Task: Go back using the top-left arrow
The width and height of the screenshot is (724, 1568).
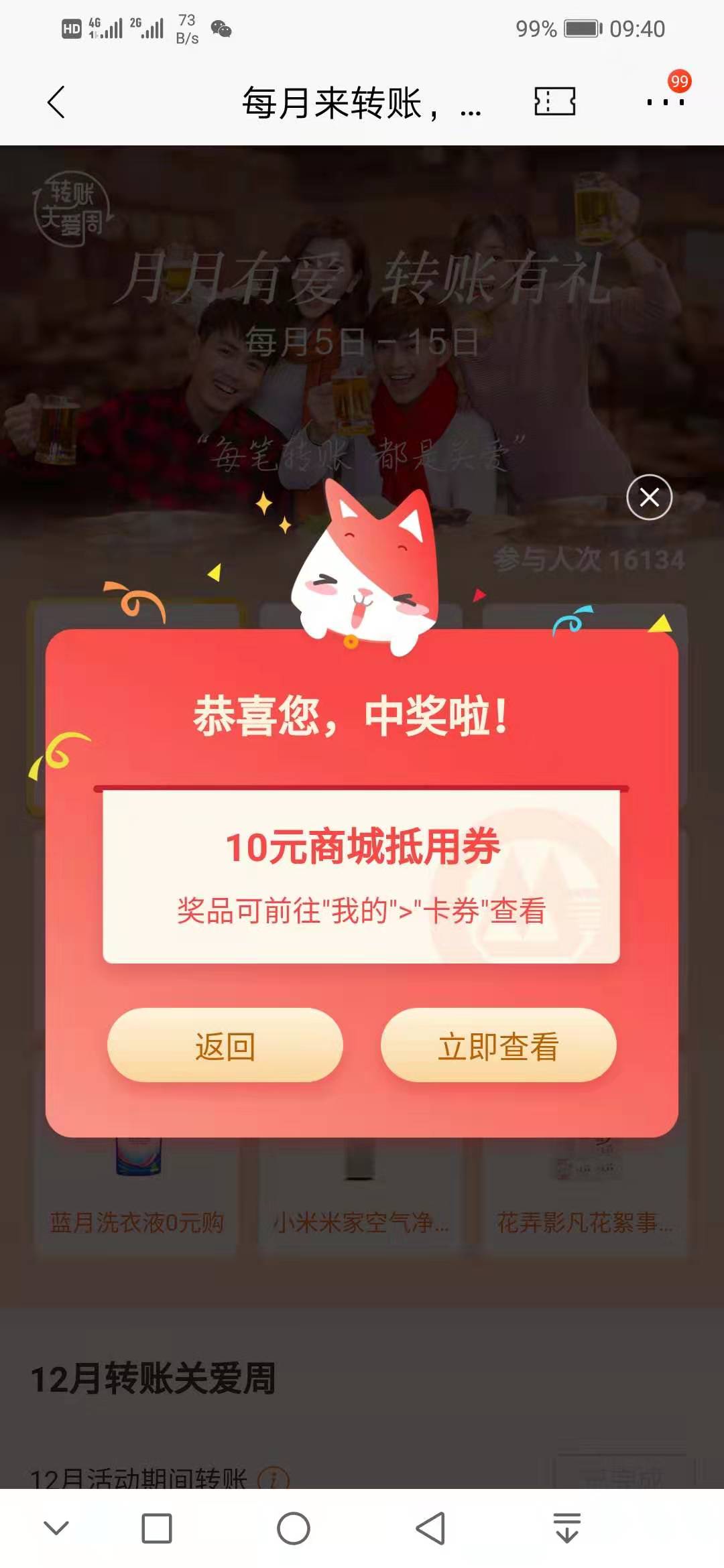Action: (x=57, y=103)
